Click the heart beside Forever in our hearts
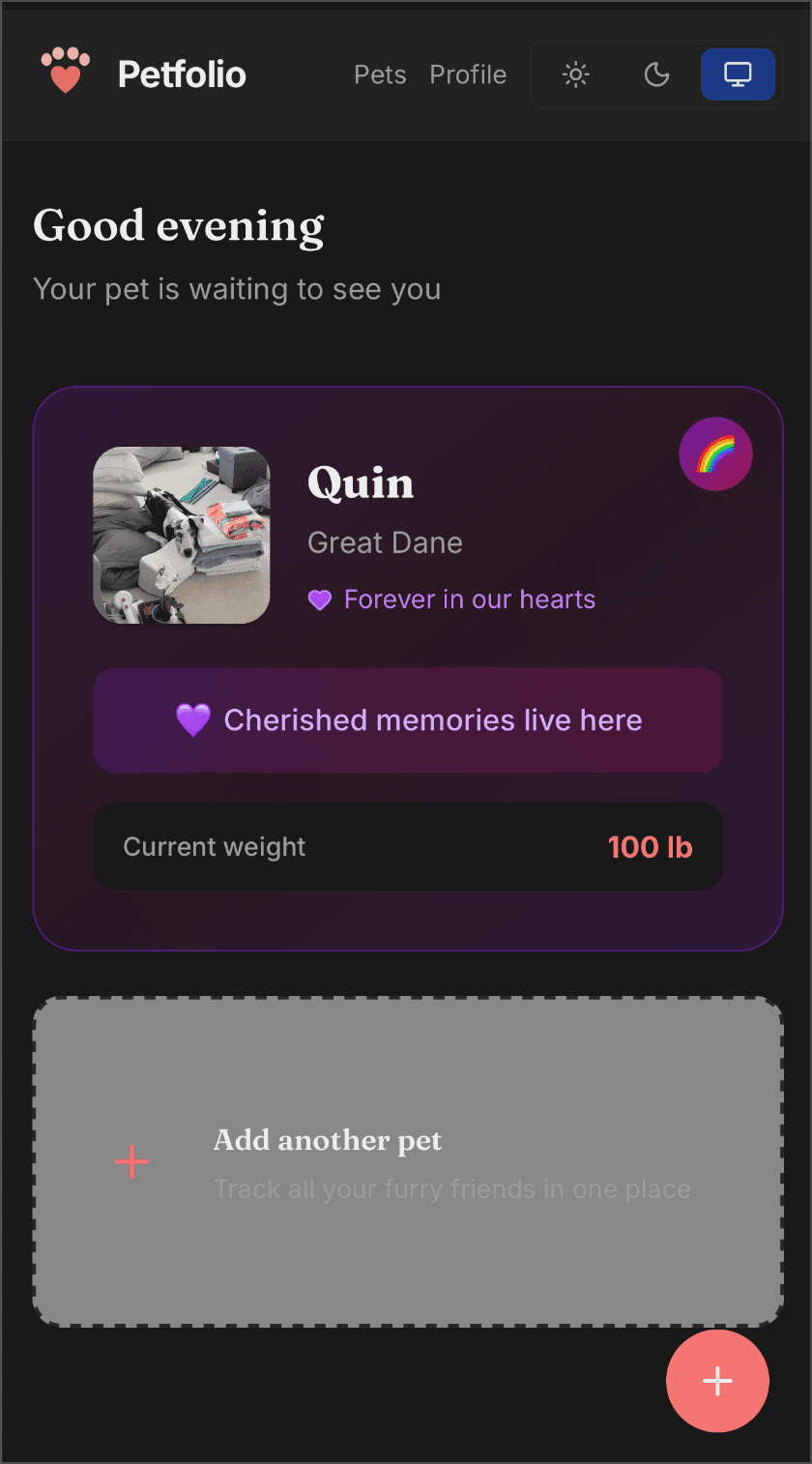 coord(320,600)
